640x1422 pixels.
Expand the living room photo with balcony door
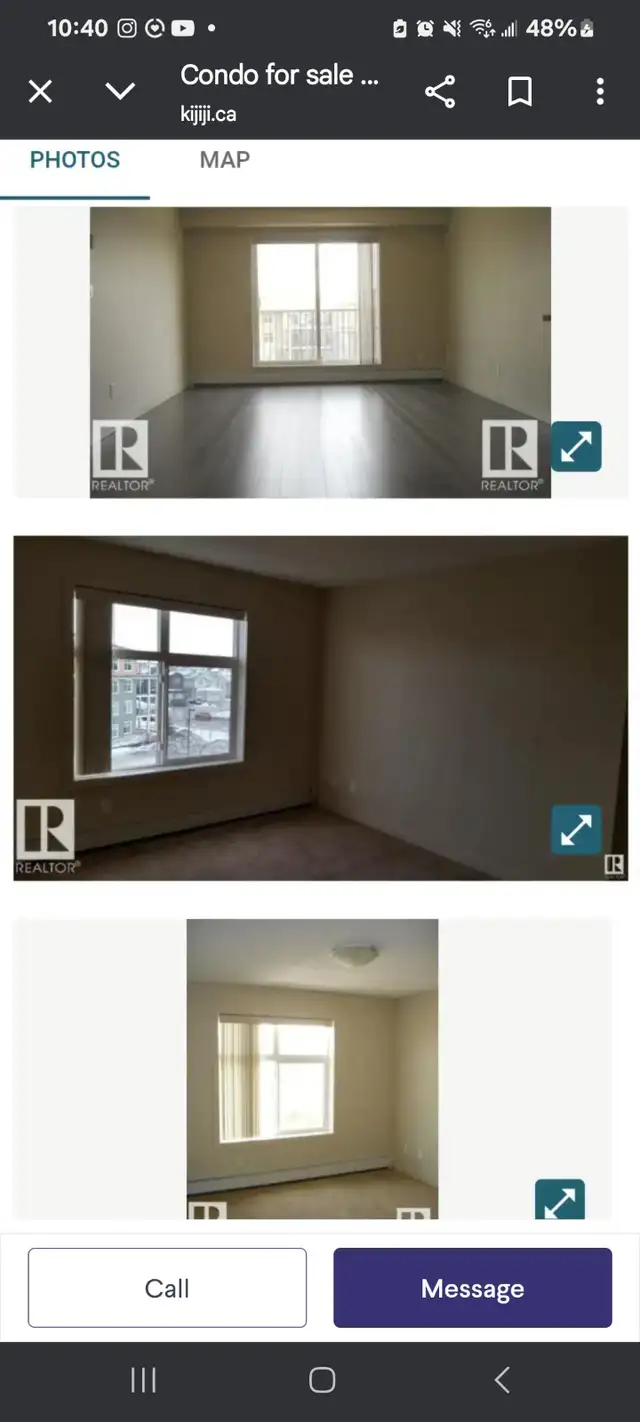coord(576,446)
